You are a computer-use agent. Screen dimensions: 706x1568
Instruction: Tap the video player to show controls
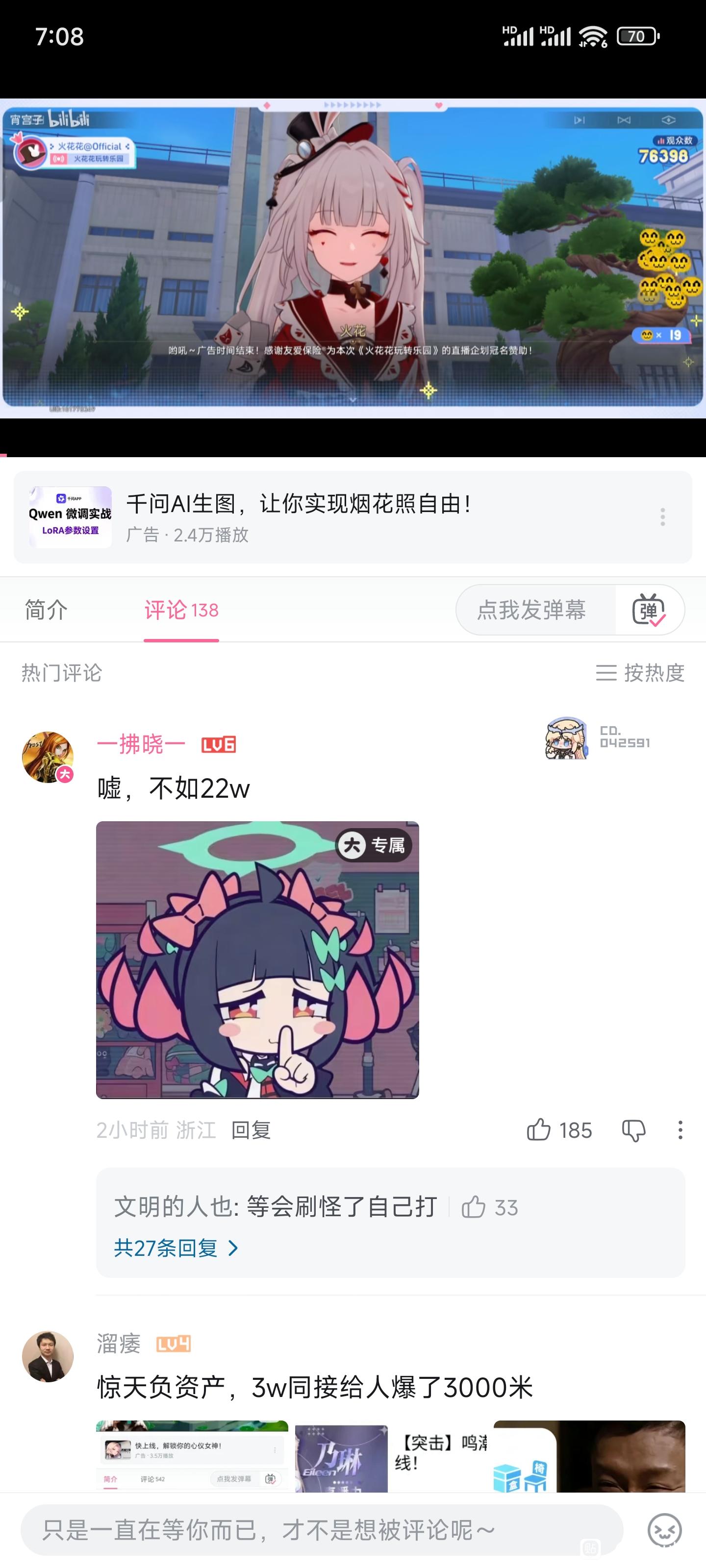(353, 258)
